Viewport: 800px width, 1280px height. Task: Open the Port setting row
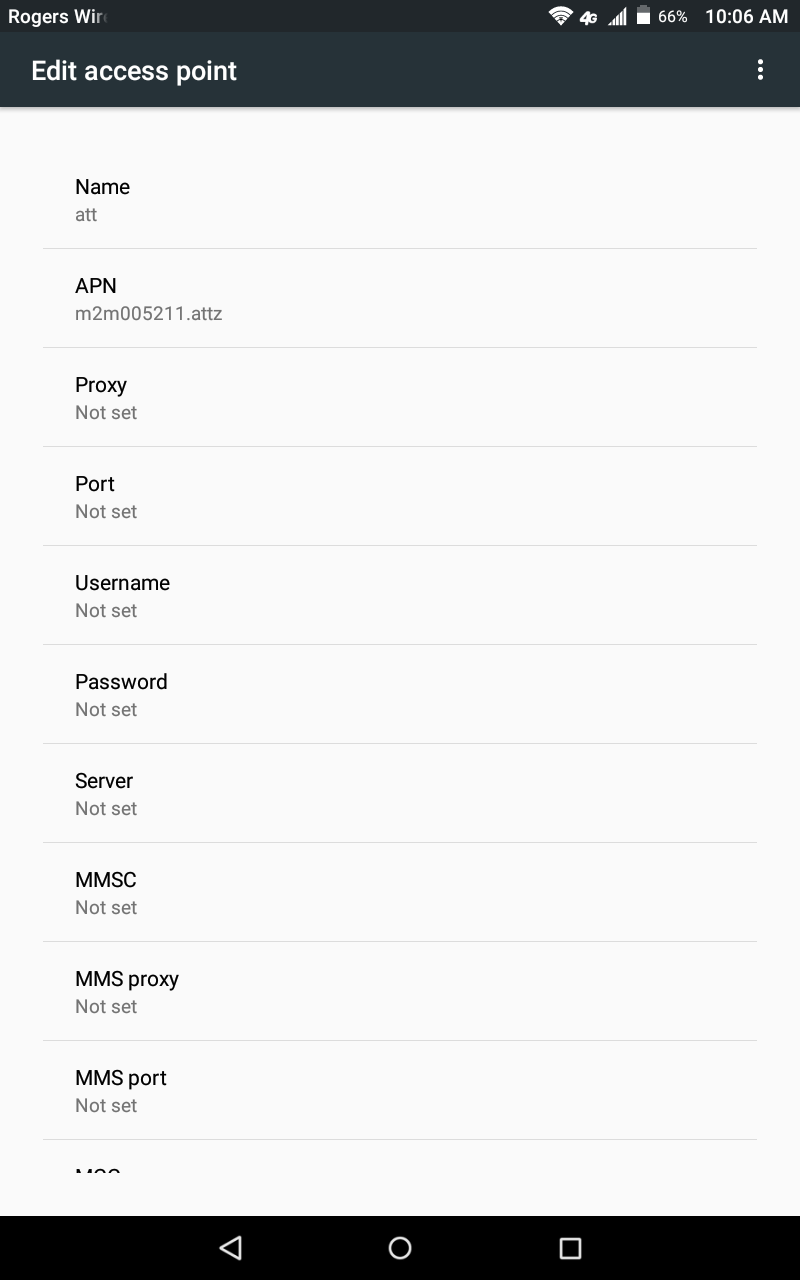tap(400, 497)
